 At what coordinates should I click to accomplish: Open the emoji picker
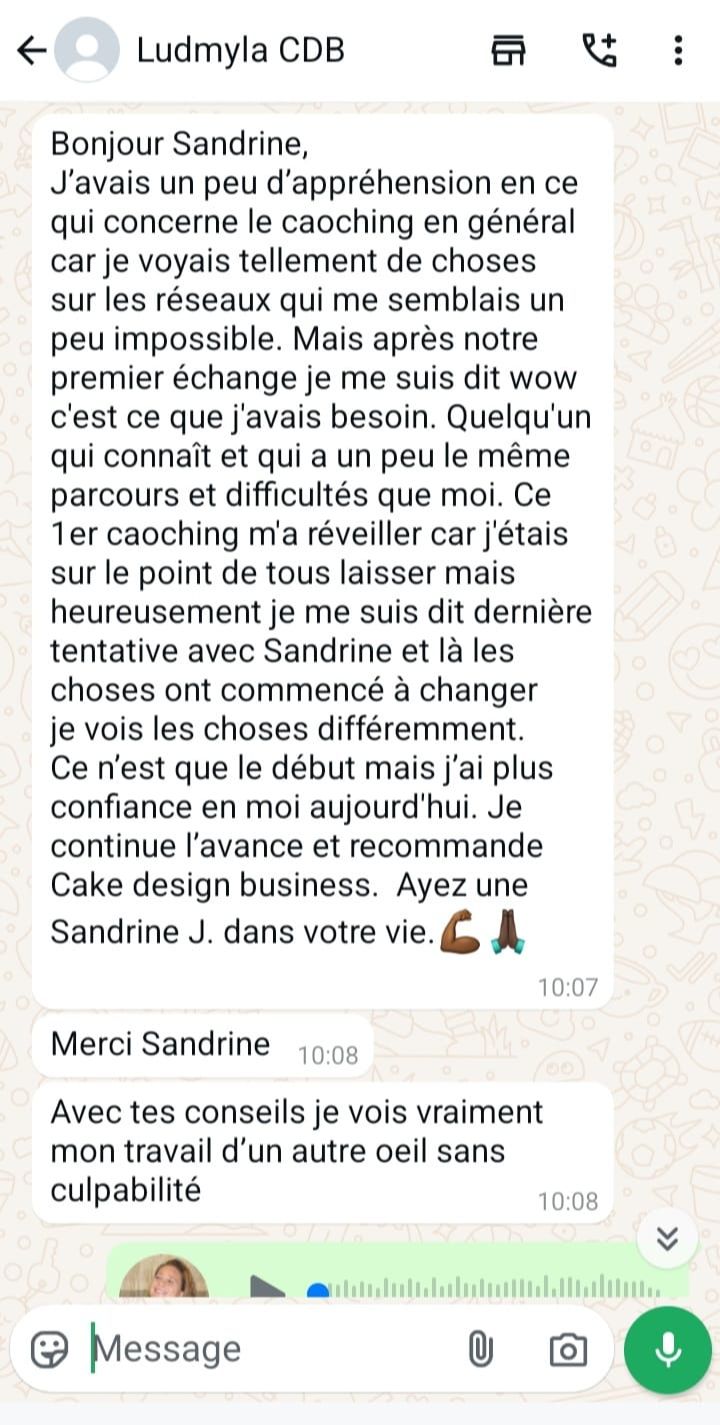49,1350
